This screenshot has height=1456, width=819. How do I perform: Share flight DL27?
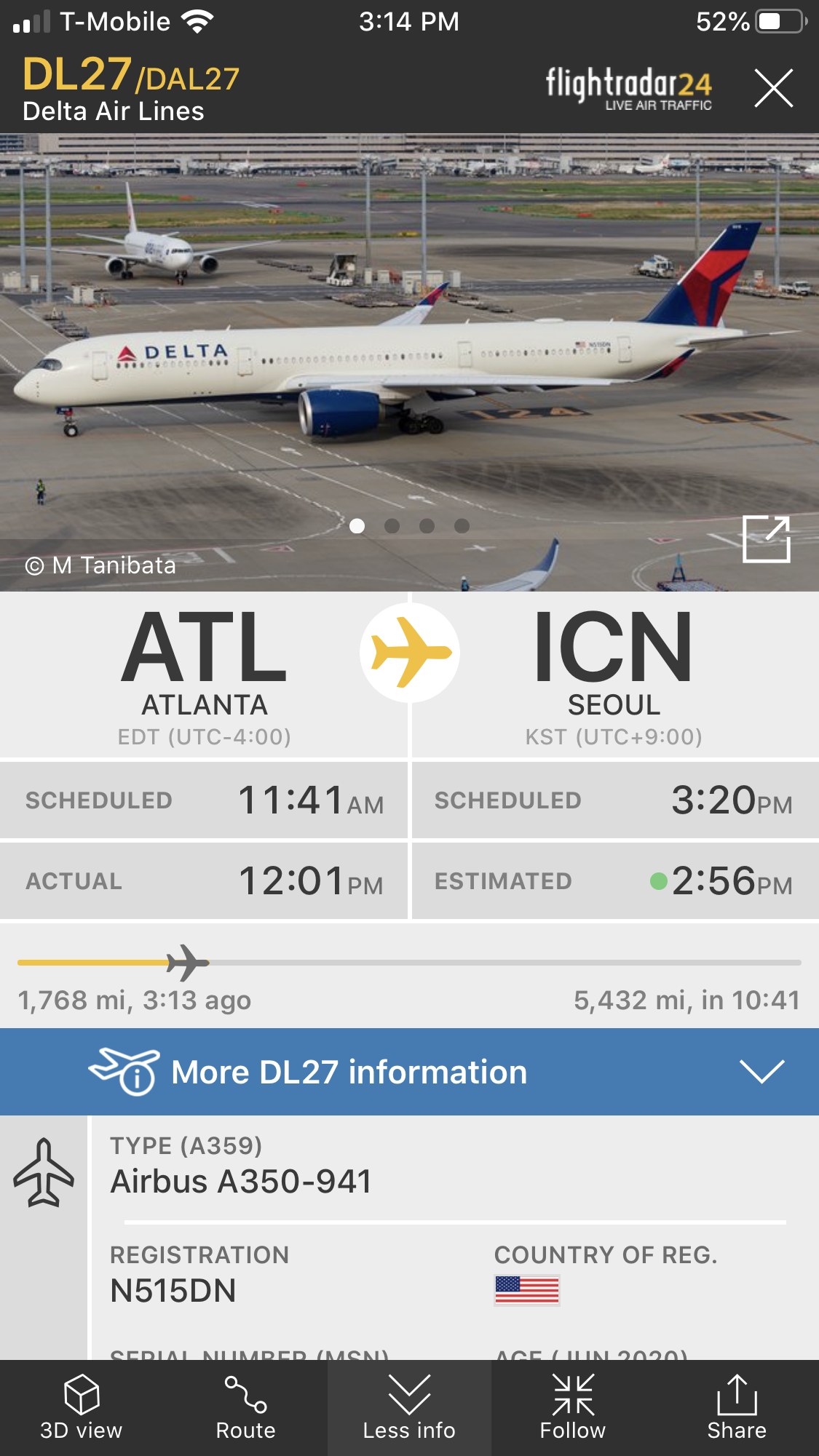tap(737, 1408)
